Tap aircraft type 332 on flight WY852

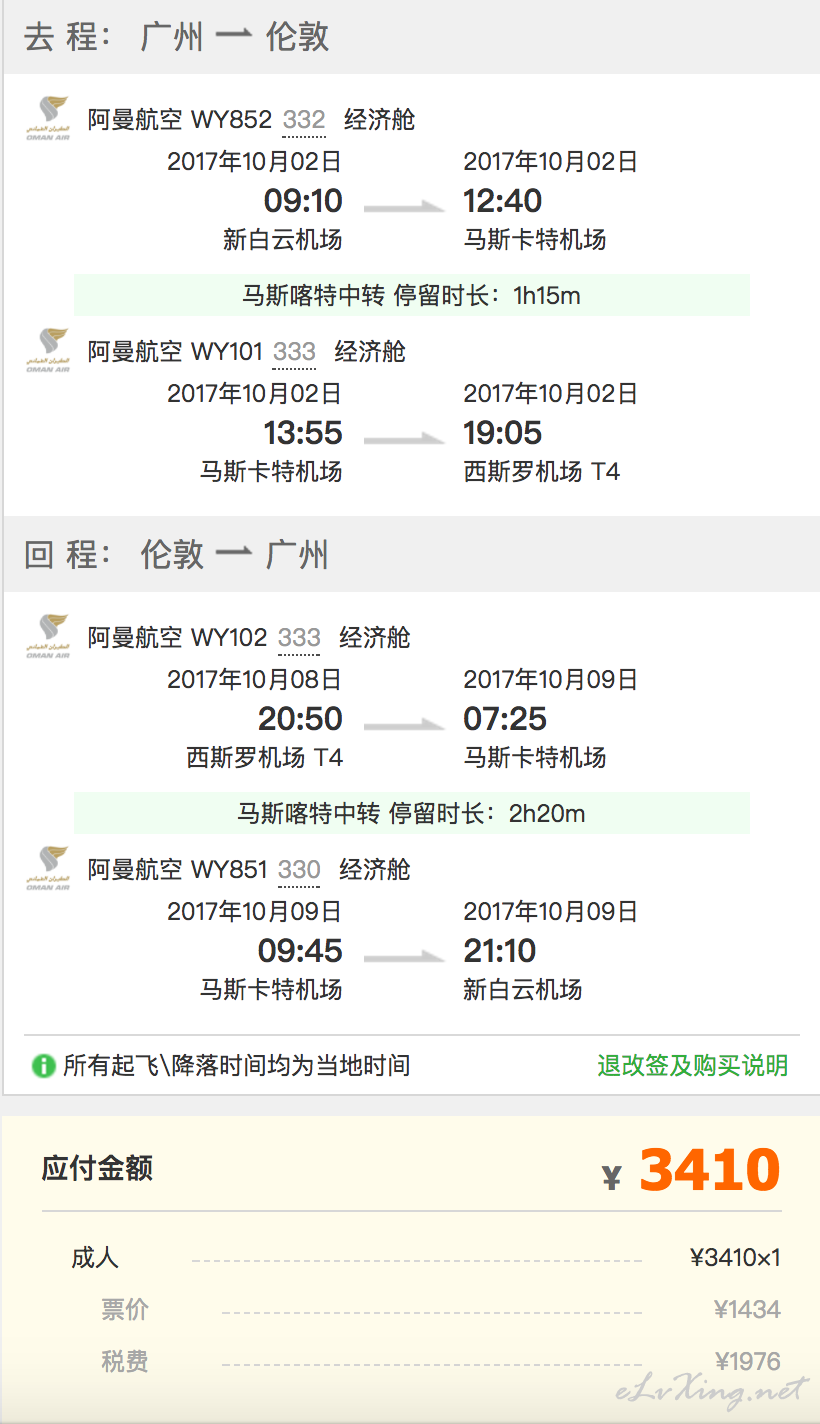click(x=304, y=121)
